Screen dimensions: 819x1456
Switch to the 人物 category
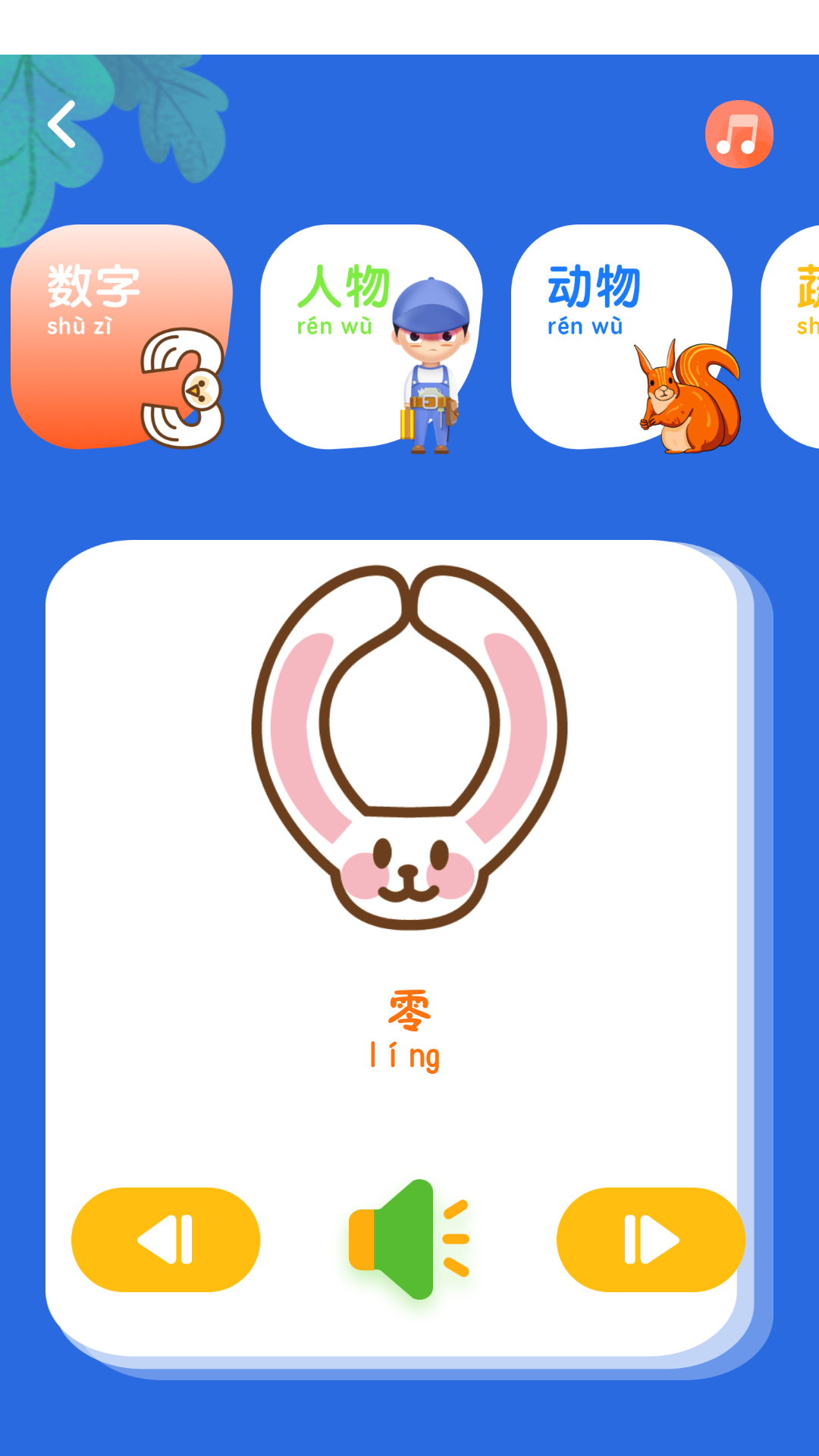370,337
